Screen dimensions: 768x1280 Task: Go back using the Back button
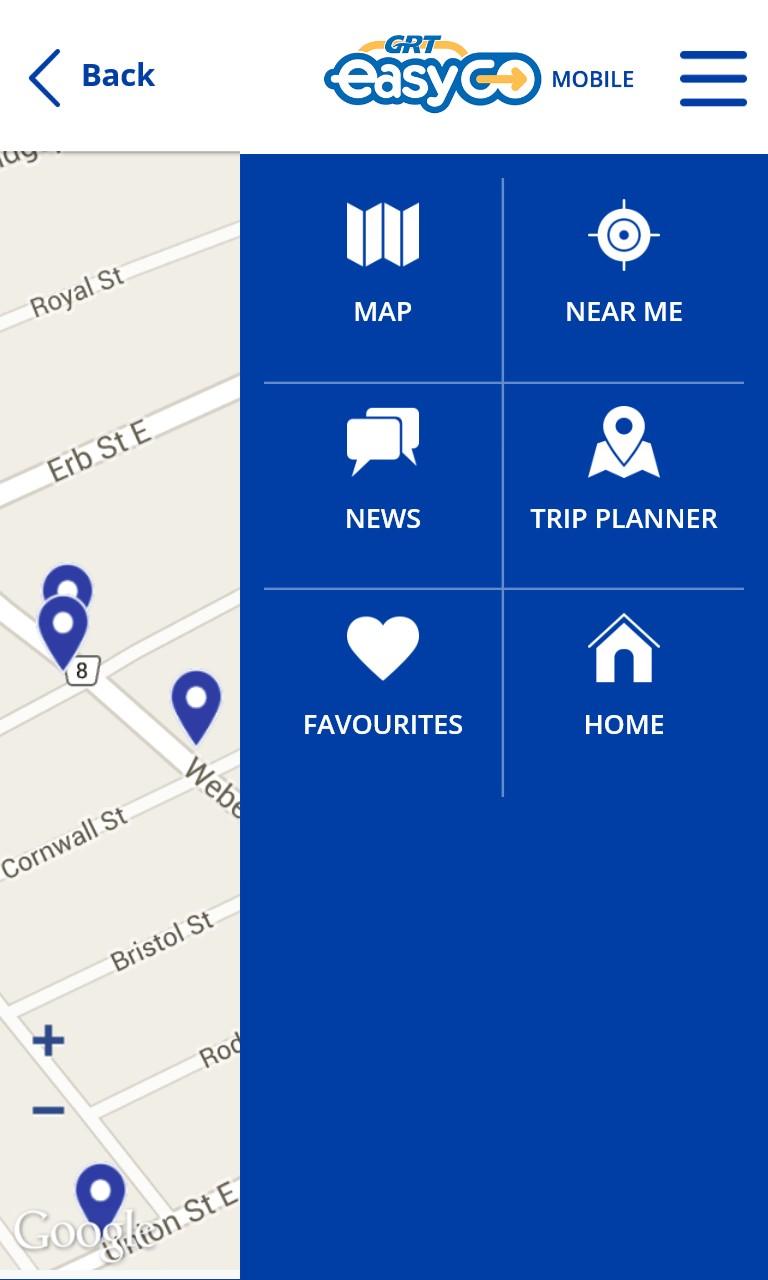(x=92, y=77)
